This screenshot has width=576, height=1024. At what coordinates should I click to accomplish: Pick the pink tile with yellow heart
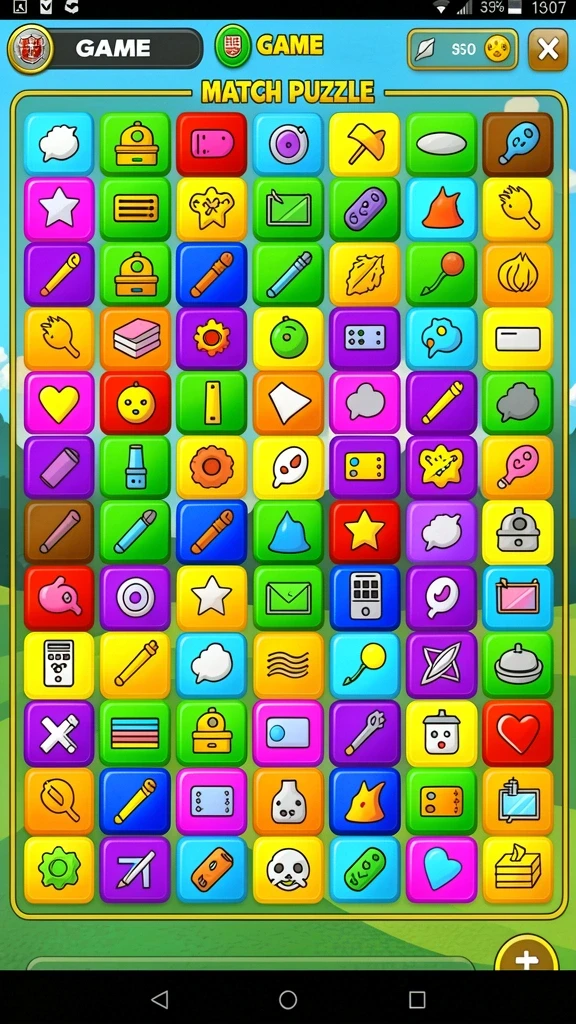pyautogui.click(x=59, y=404)
